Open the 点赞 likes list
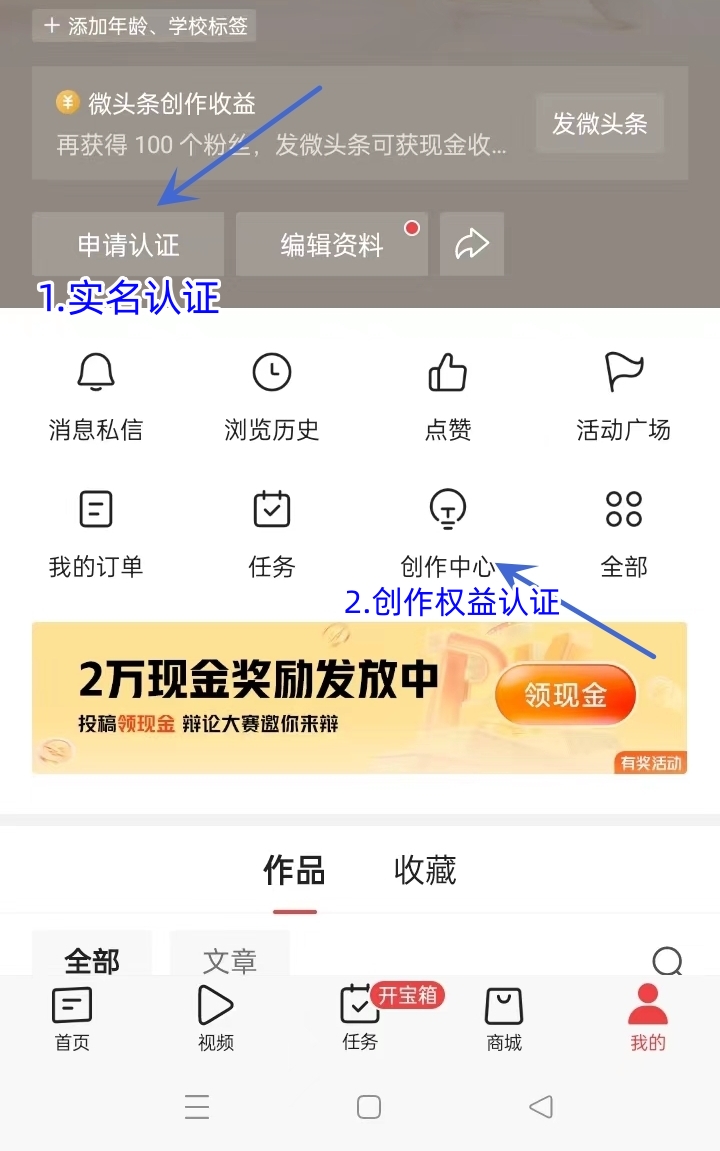This screenshot has width=720, height=1151. click(447, 396)
